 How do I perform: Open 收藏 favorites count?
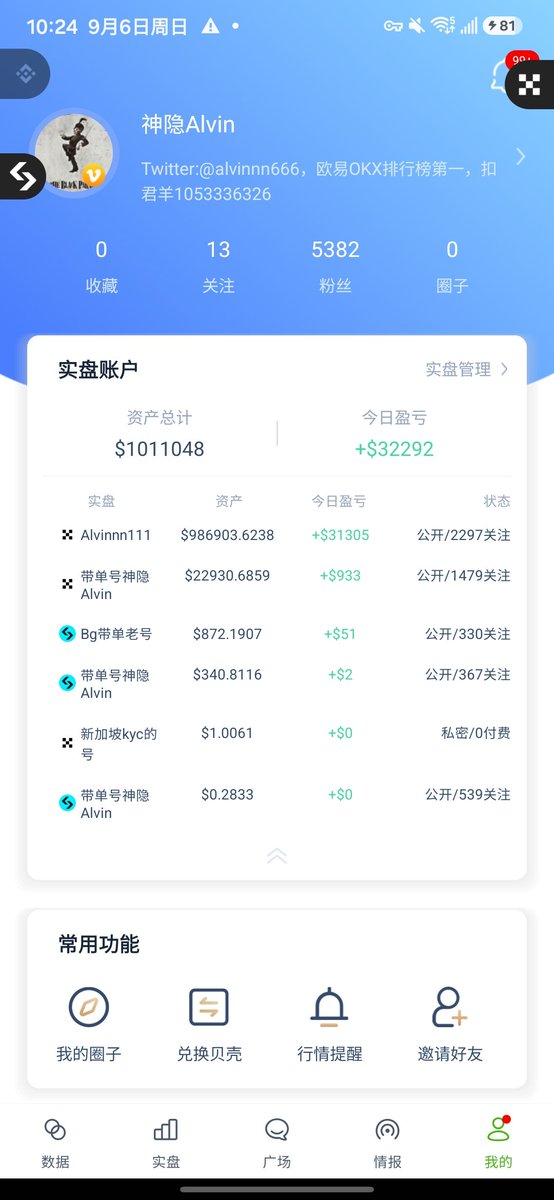click(101, 266)
